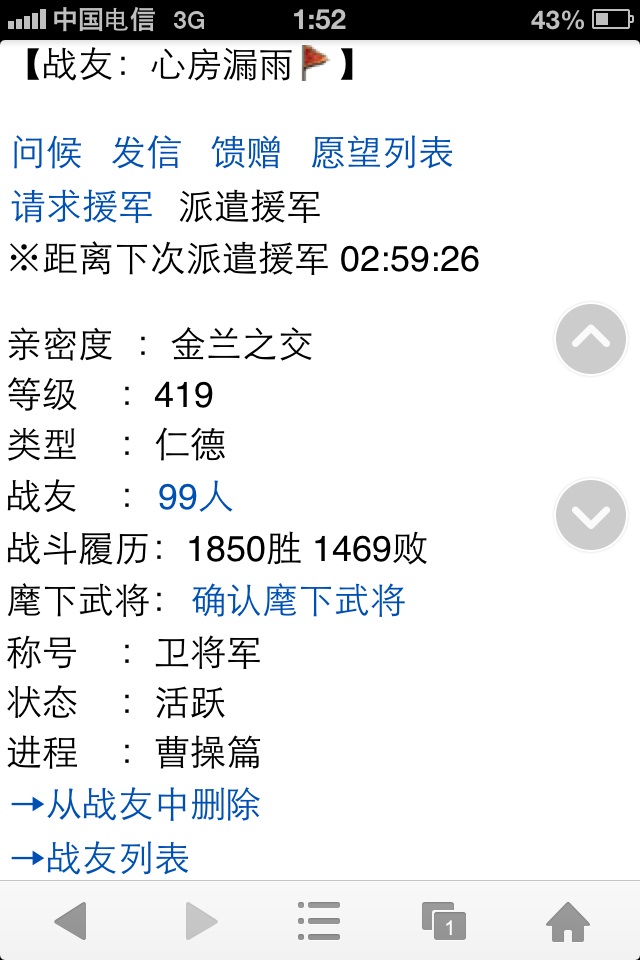
Task: Tap the 问候 greeting link
Action: [46, 152]
